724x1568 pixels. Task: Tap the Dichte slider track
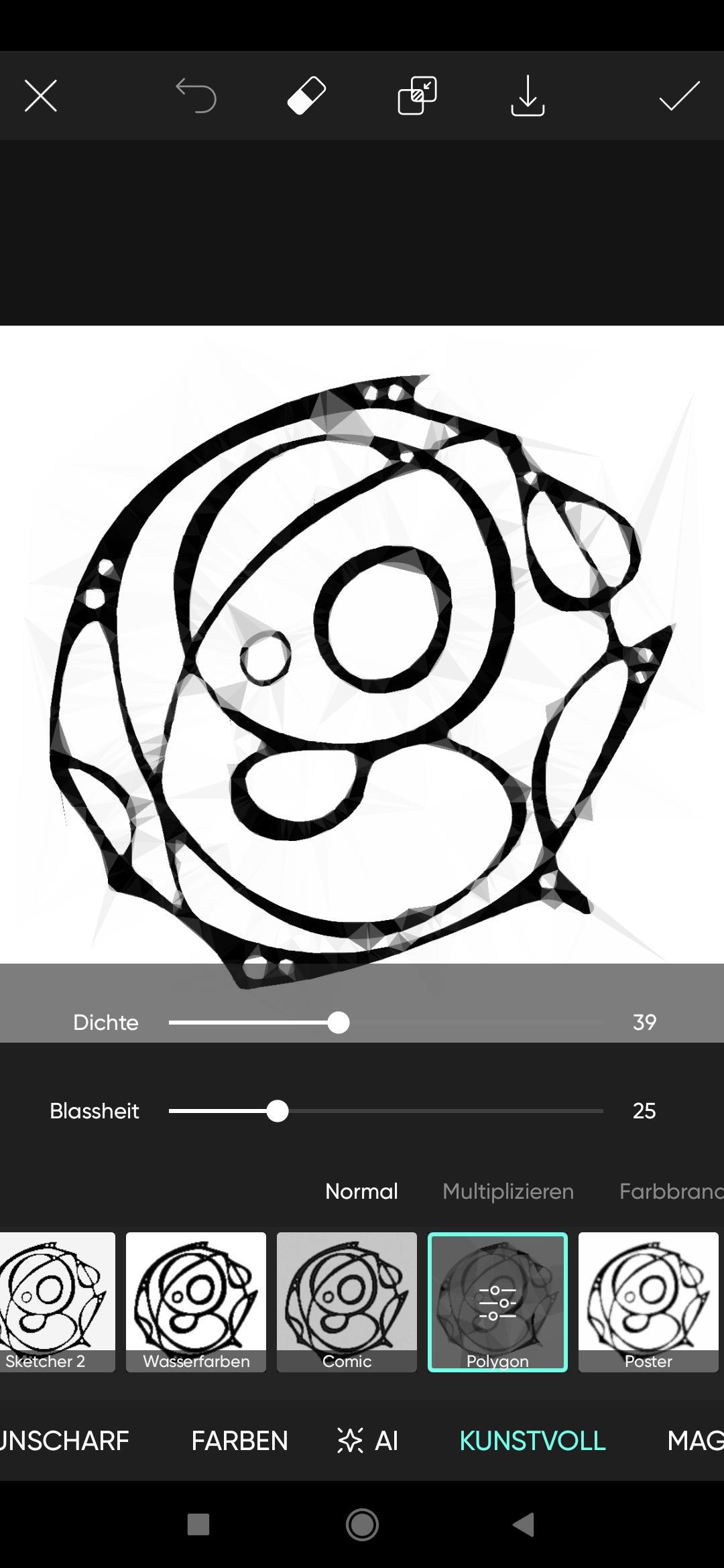[469, 1023]
